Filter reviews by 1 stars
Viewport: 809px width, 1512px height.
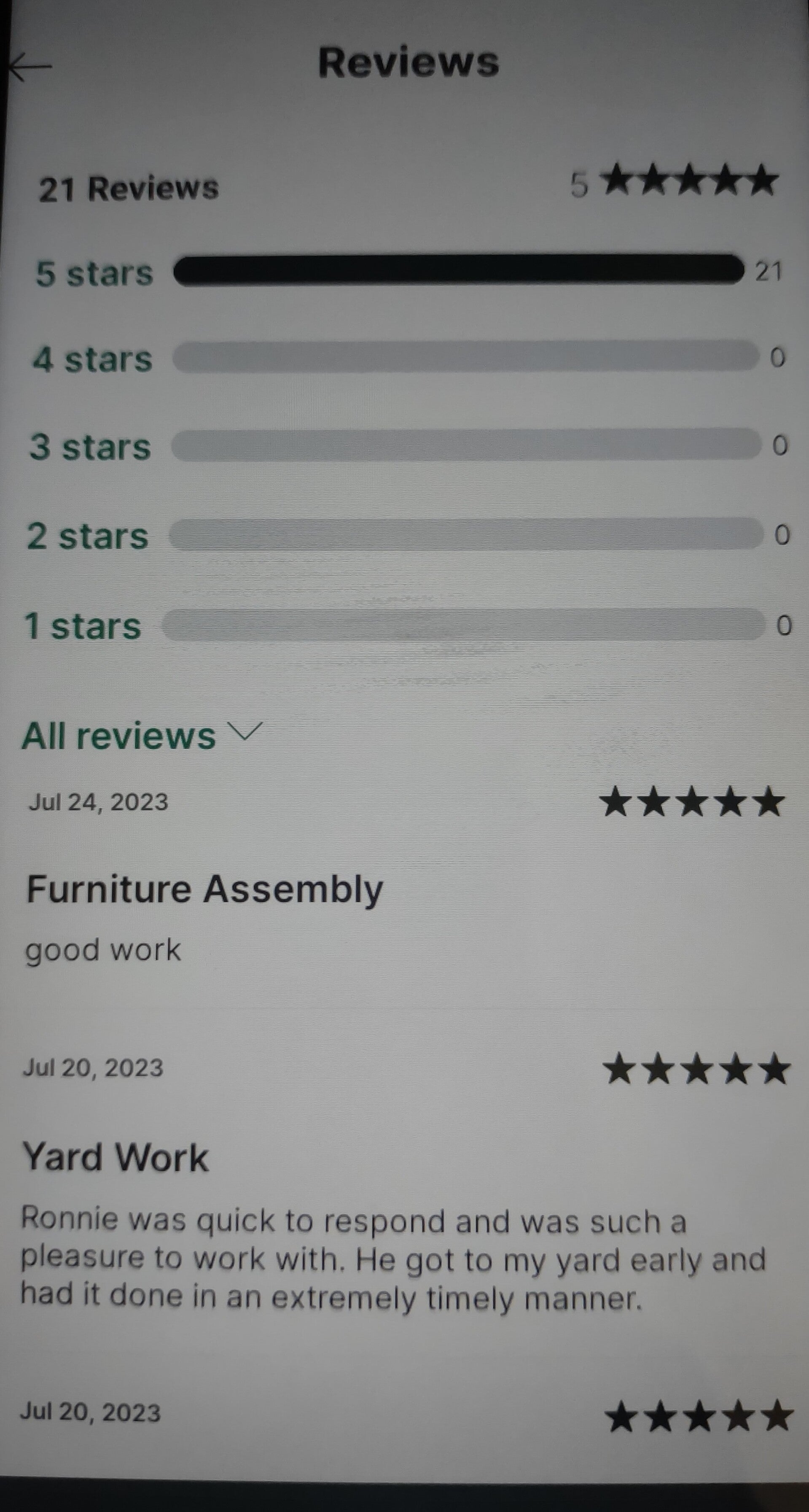click(x=83, y=626)
